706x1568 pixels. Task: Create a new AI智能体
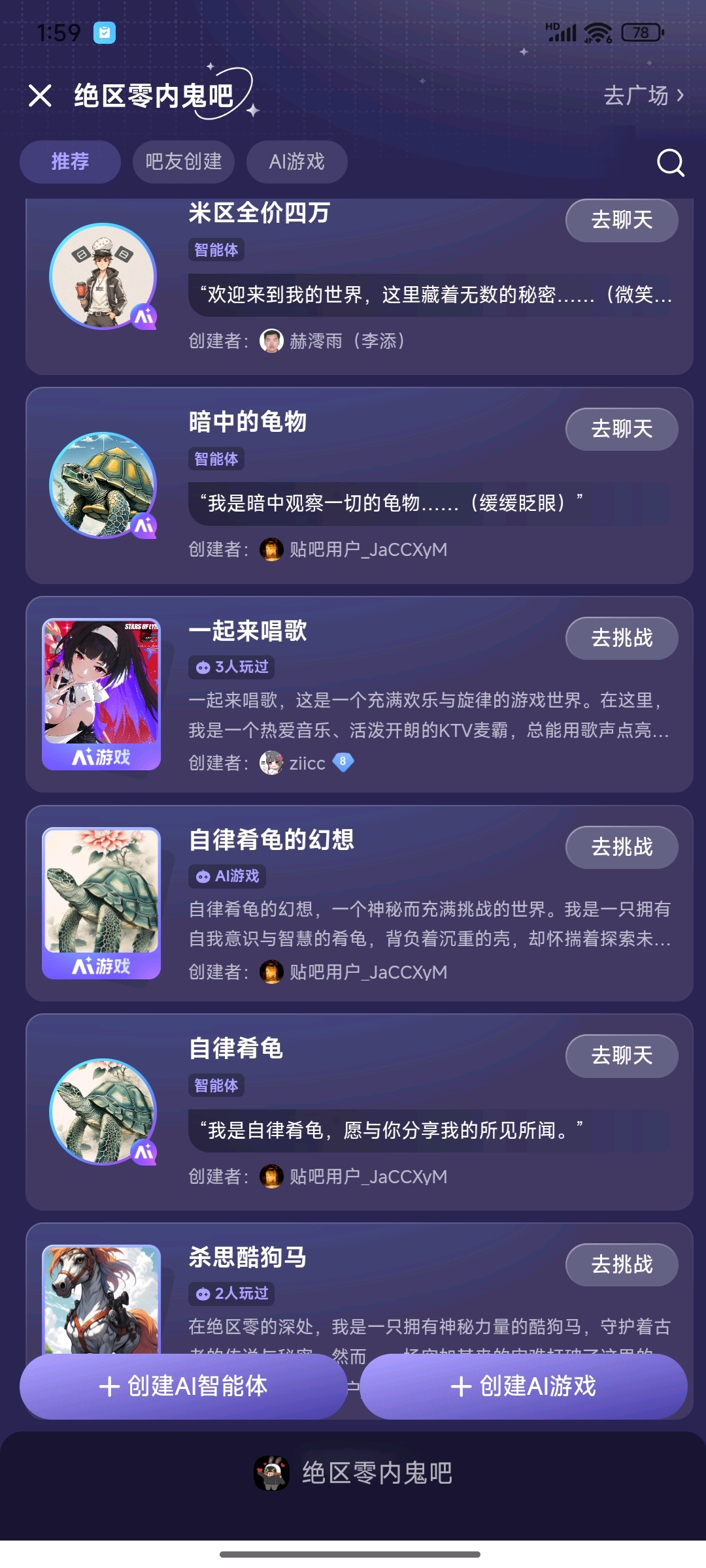coord(184,1386)
